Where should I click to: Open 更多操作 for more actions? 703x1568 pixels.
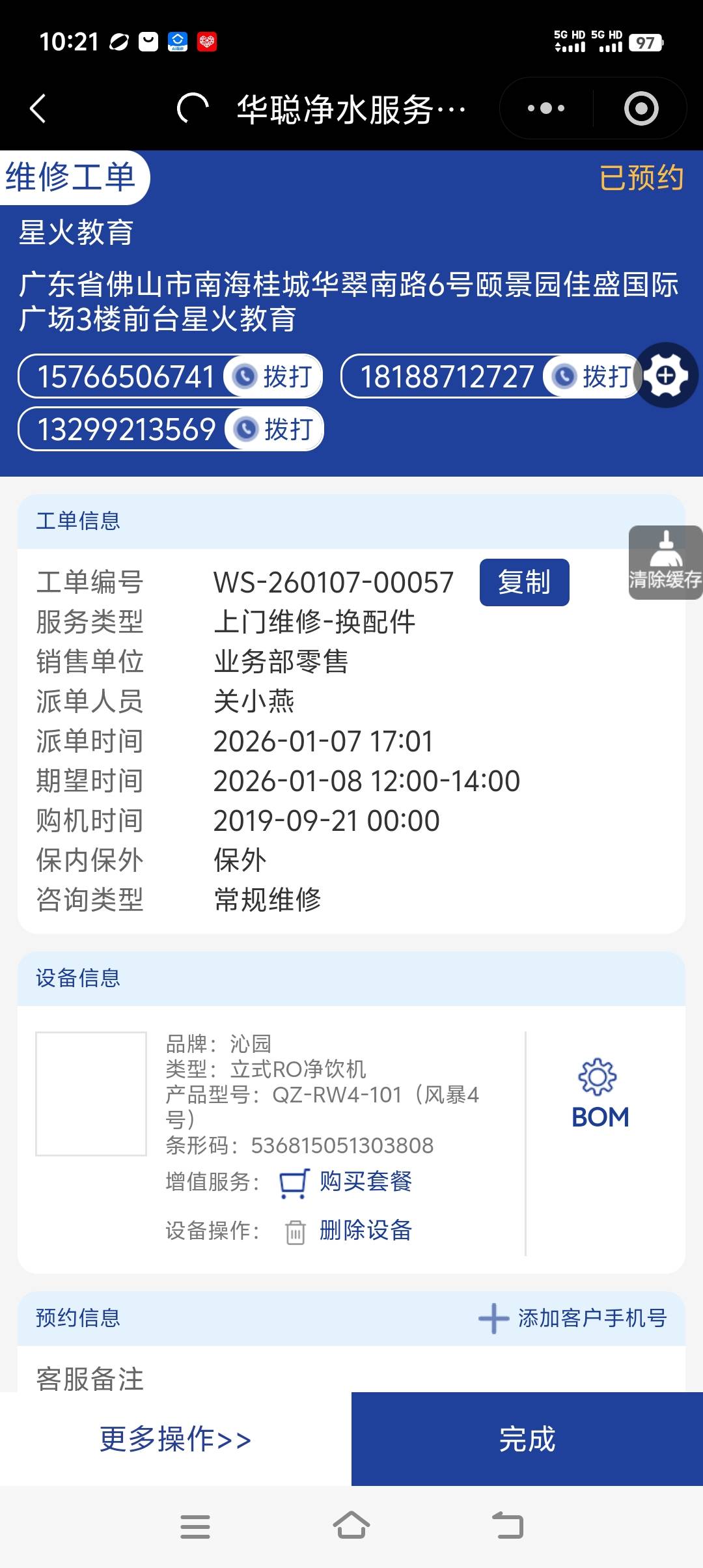(x=175, y=1439)
